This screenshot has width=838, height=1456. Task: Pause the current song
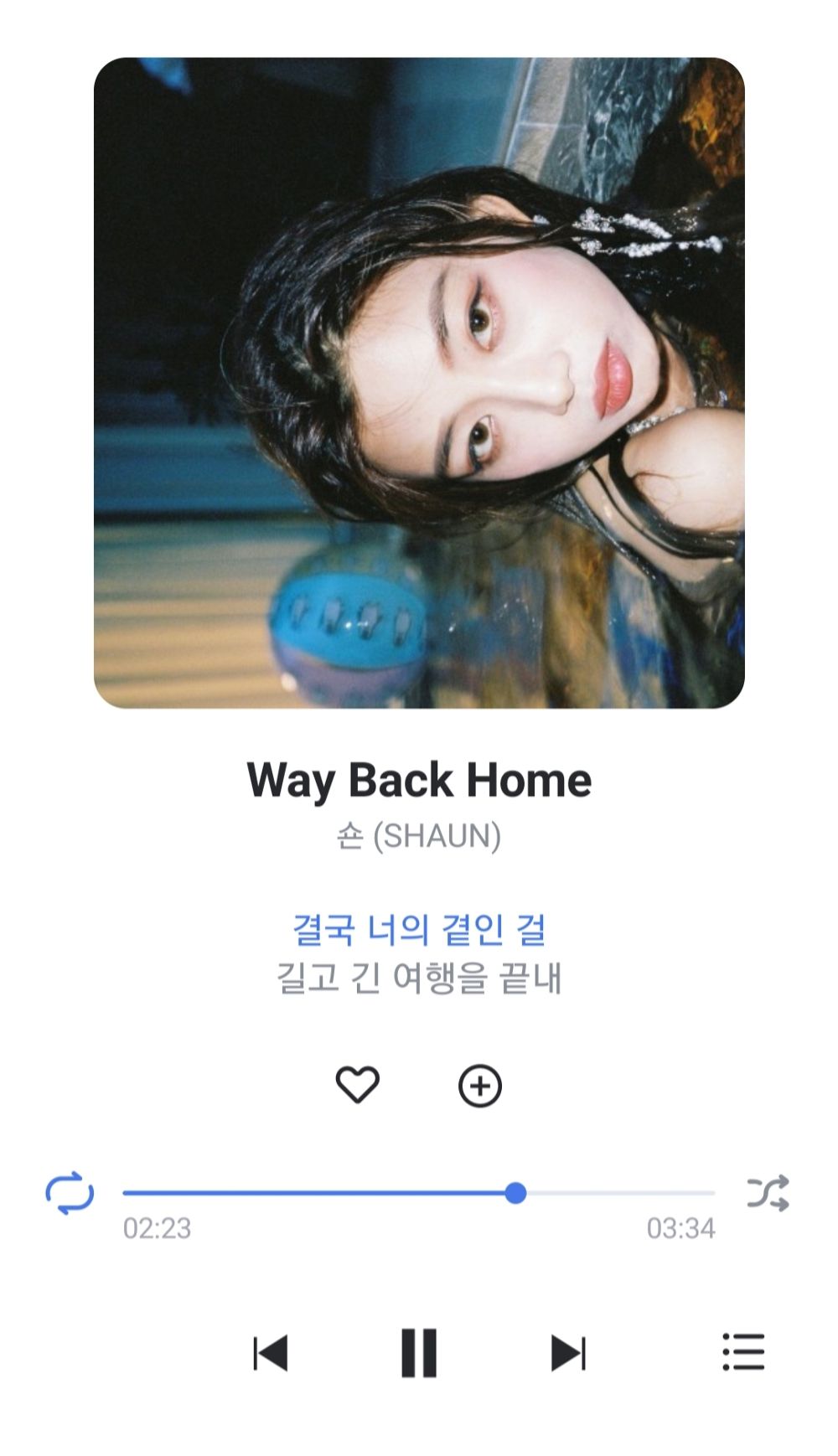(419, 1353)
